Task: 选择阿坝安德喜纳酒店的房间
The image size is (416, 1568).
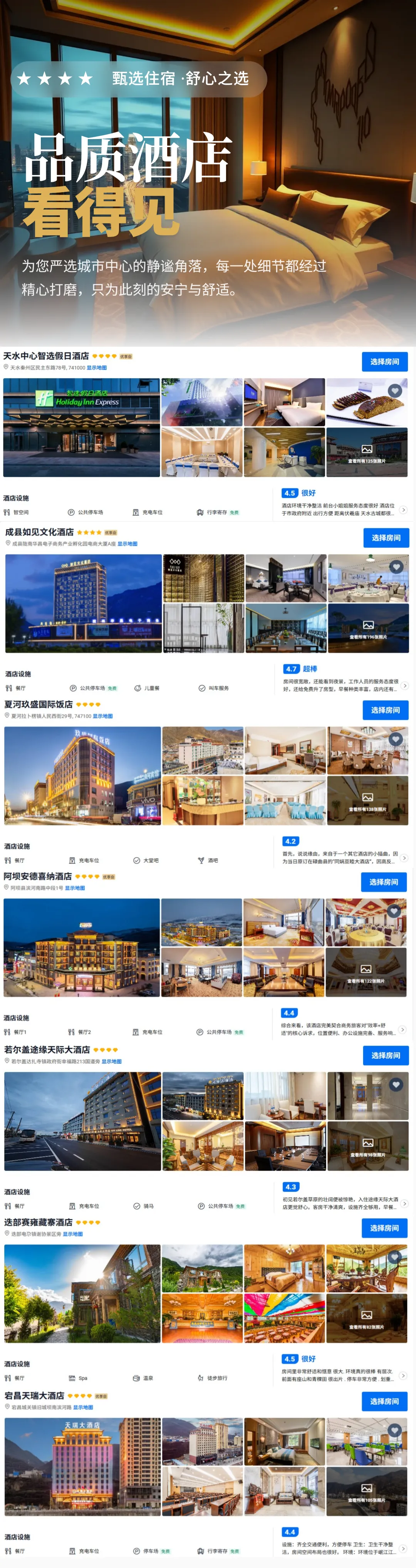Action: (x=384, y=881)
